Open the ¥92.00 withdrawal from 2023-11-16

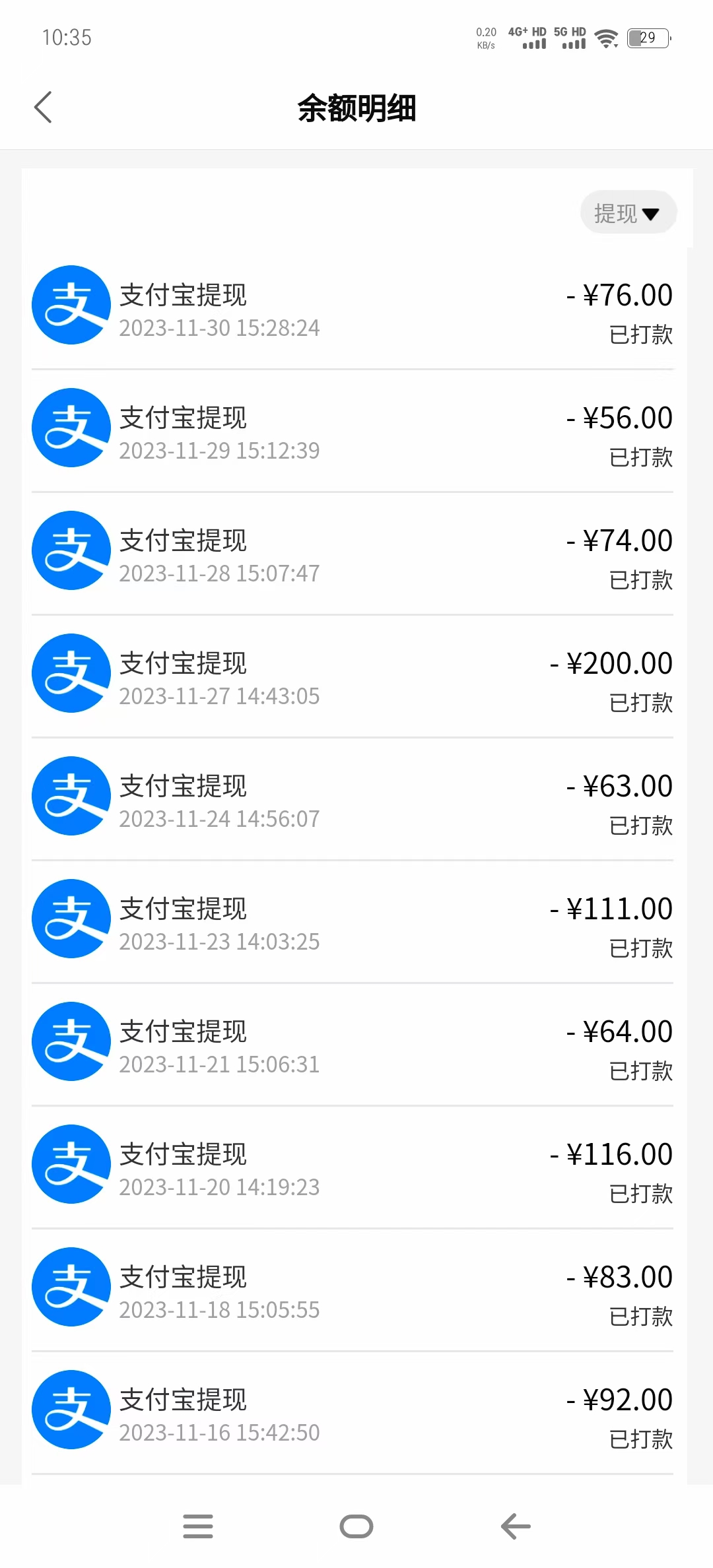click(353, 1413)
